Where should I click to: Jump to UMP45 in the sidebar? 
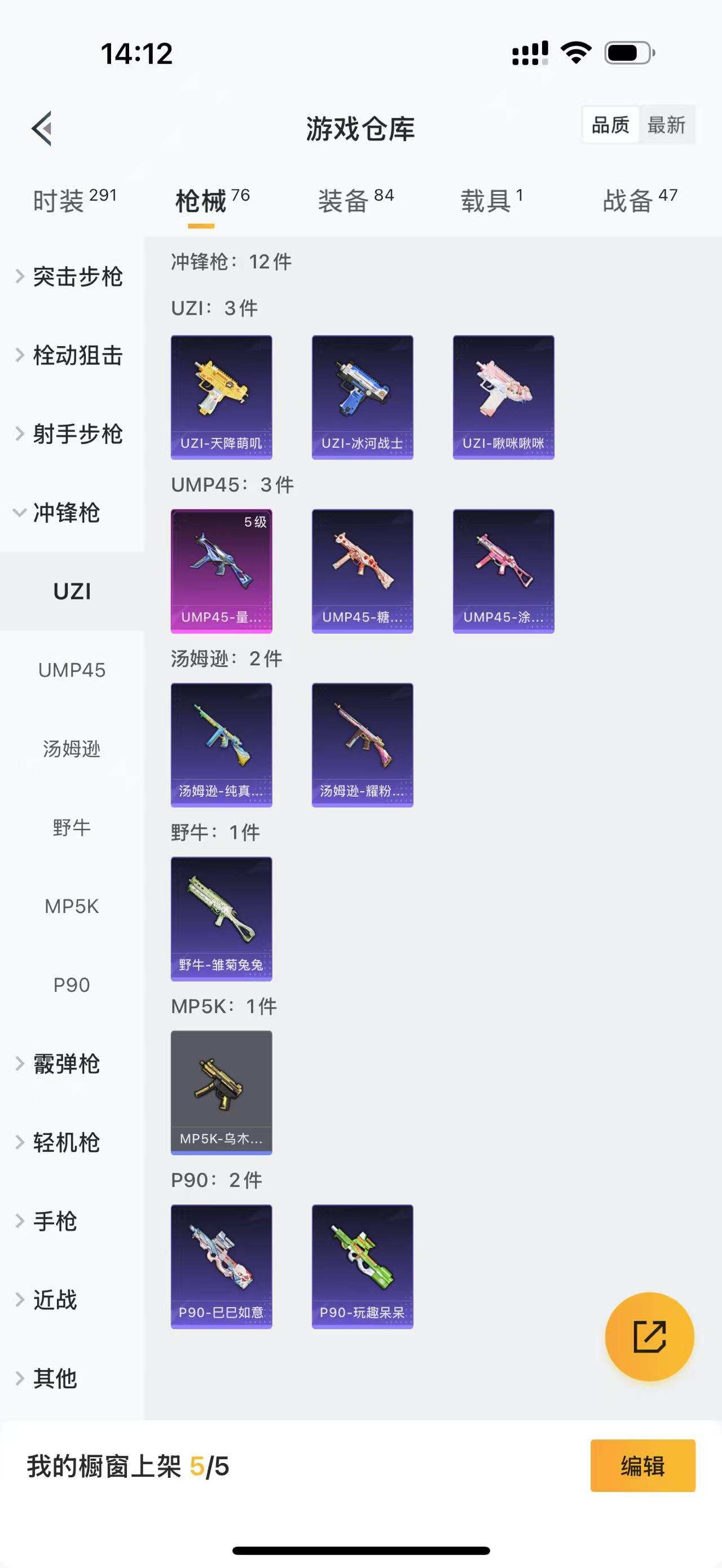[72, 670]
